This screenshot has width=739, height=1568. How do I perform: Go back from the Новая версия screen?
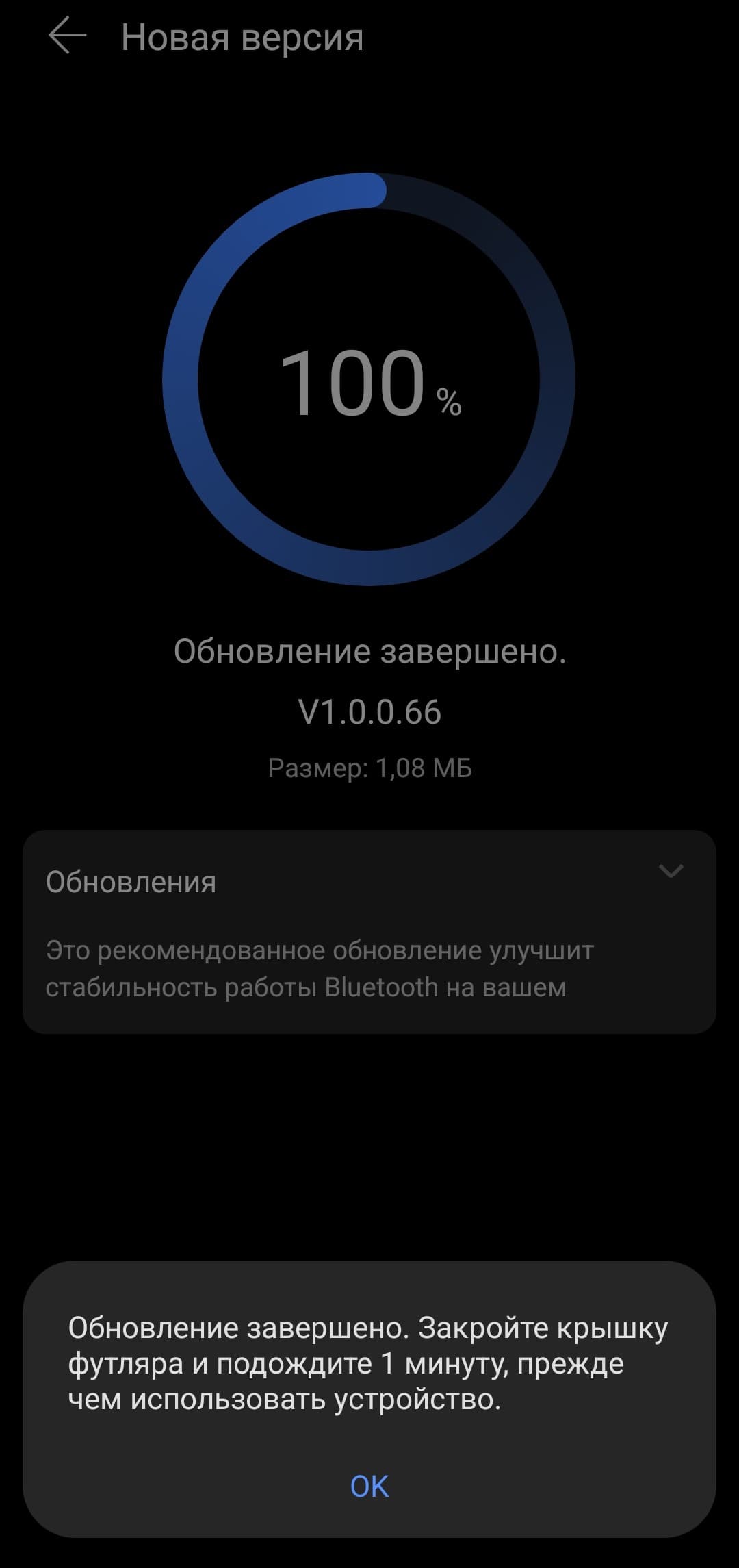coord(67,36)
